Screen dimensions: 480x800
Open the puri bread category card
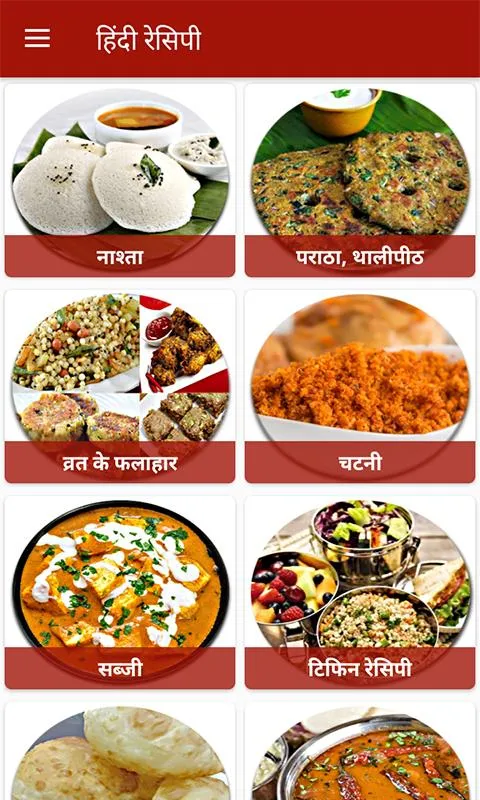tap(120, 751)
